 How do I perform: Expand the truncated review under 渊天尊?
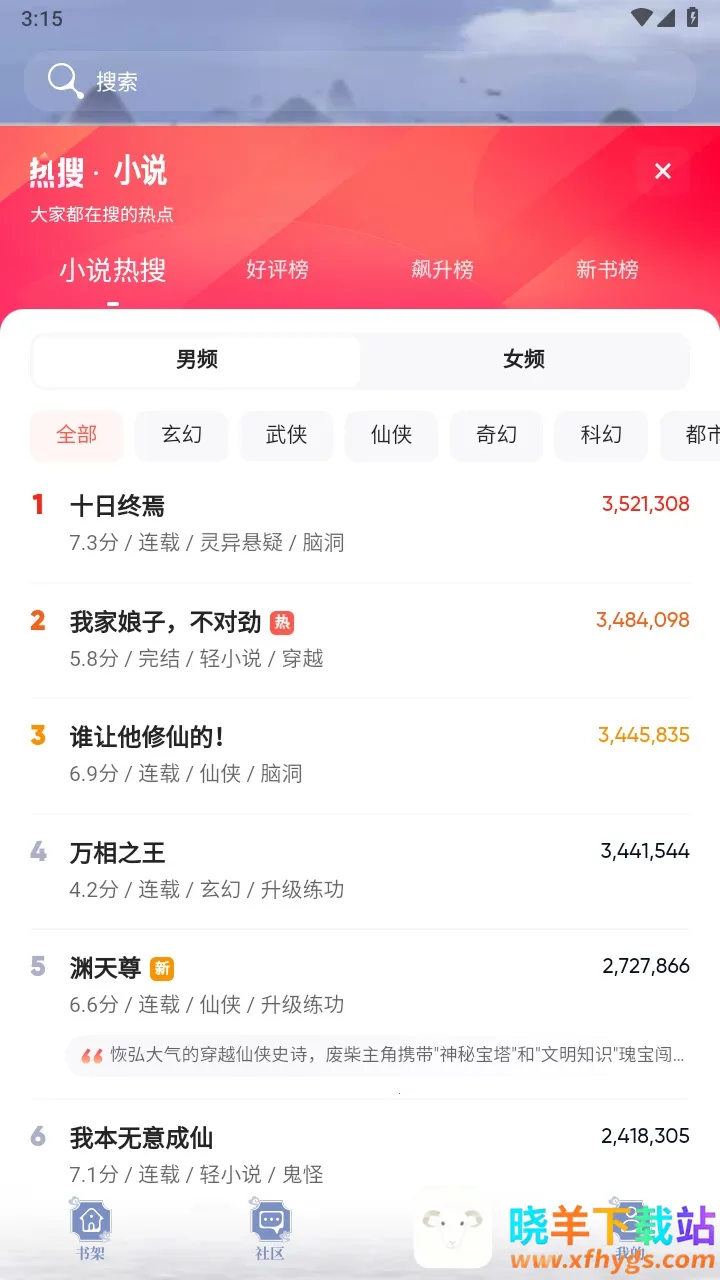point(400,1055)
